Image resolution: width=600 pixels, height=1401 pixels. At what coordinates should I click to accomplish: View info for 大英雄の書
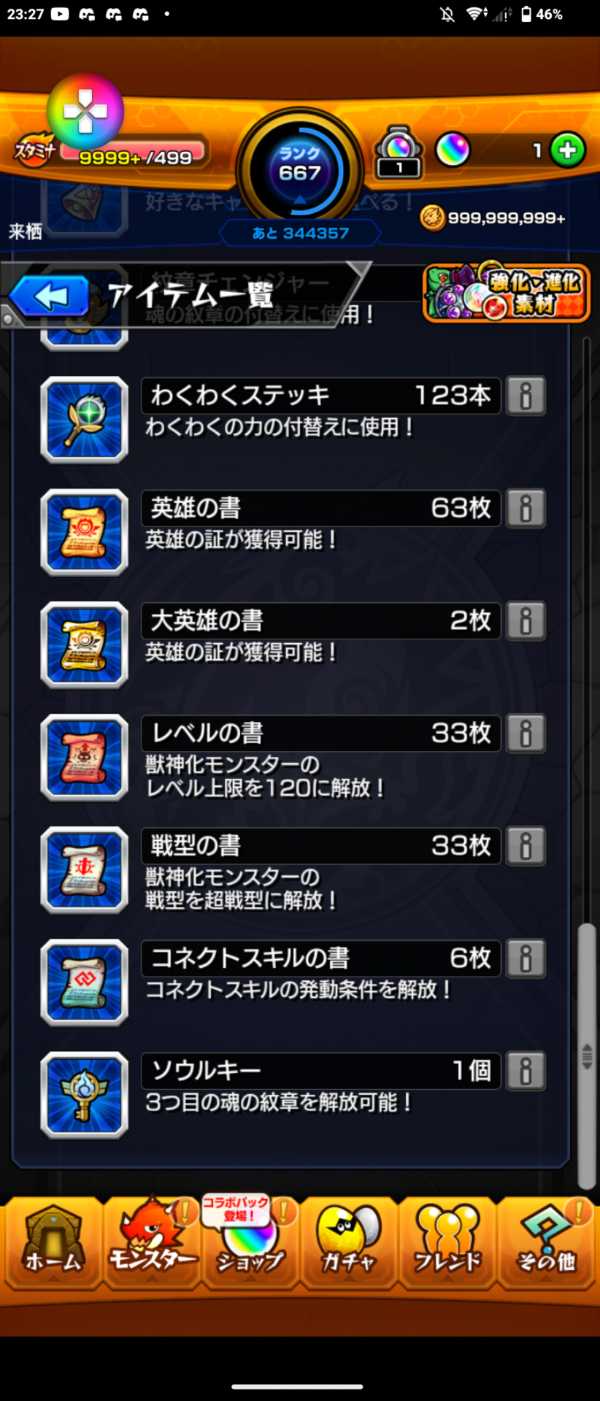(x=525, y=621)
